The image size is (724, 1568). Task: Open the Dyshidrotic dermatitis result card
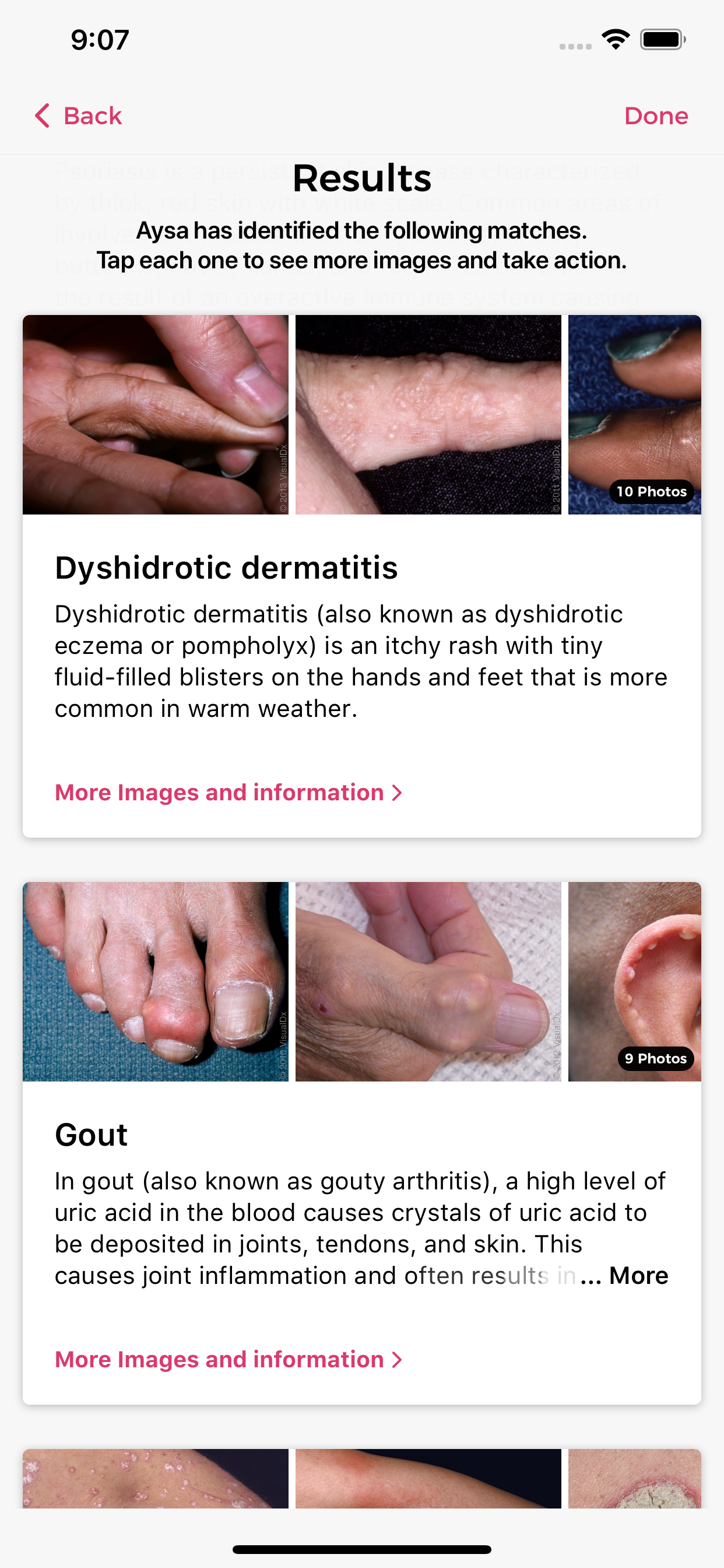(226, 568)
